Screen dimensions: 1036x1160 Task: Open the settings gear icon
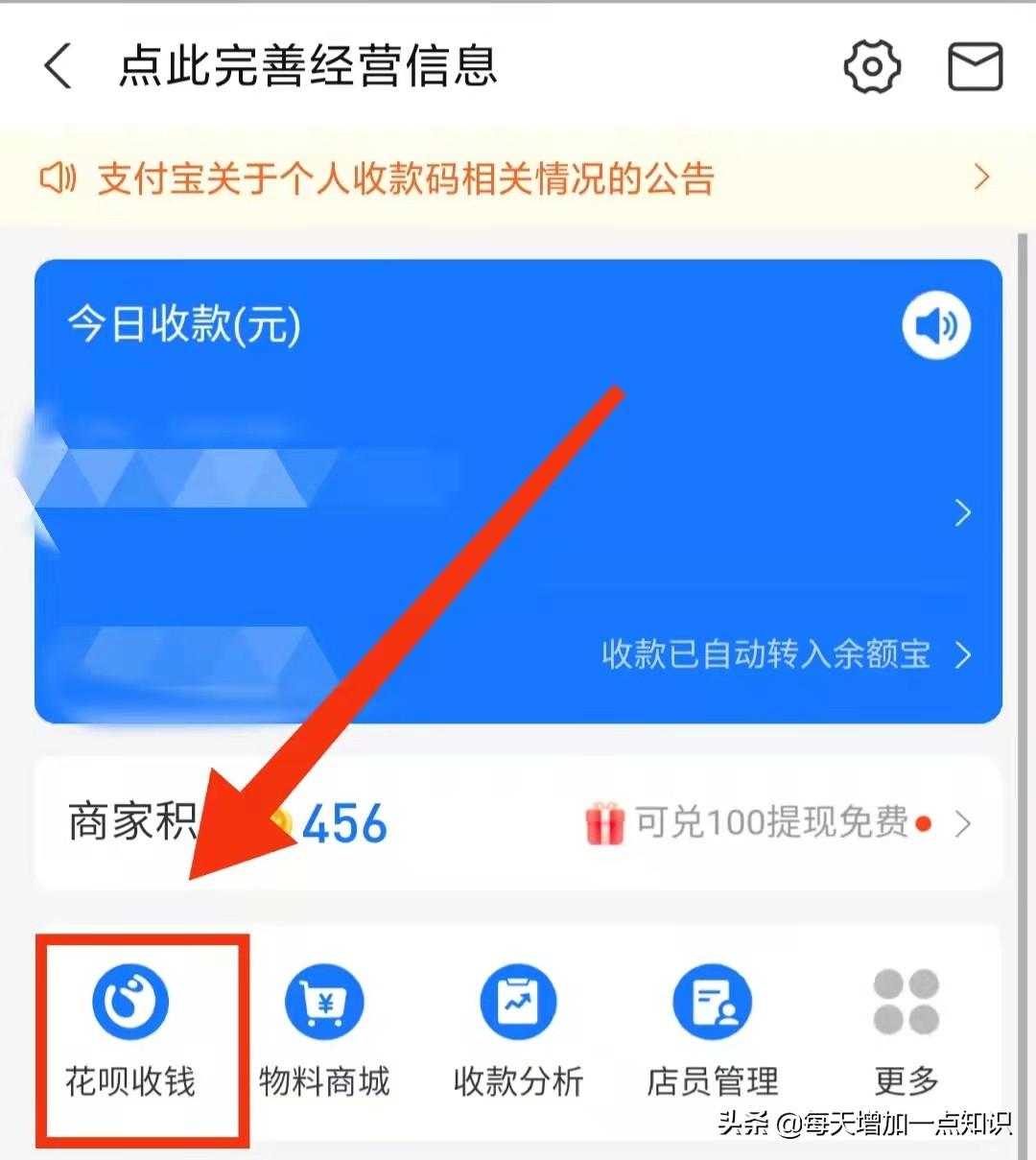[x=871, y=66]
